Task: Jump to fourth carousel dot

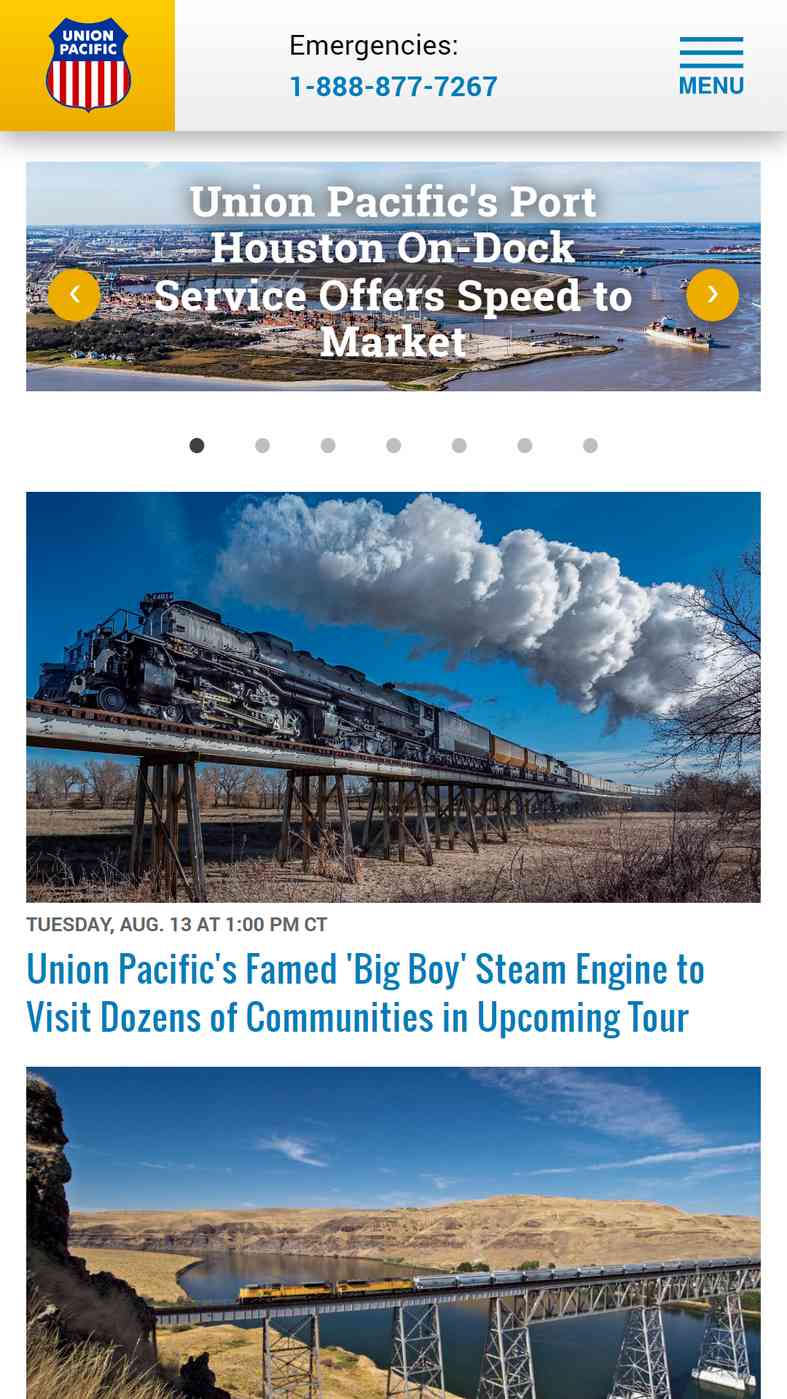Action: click(x=393, y=446)
